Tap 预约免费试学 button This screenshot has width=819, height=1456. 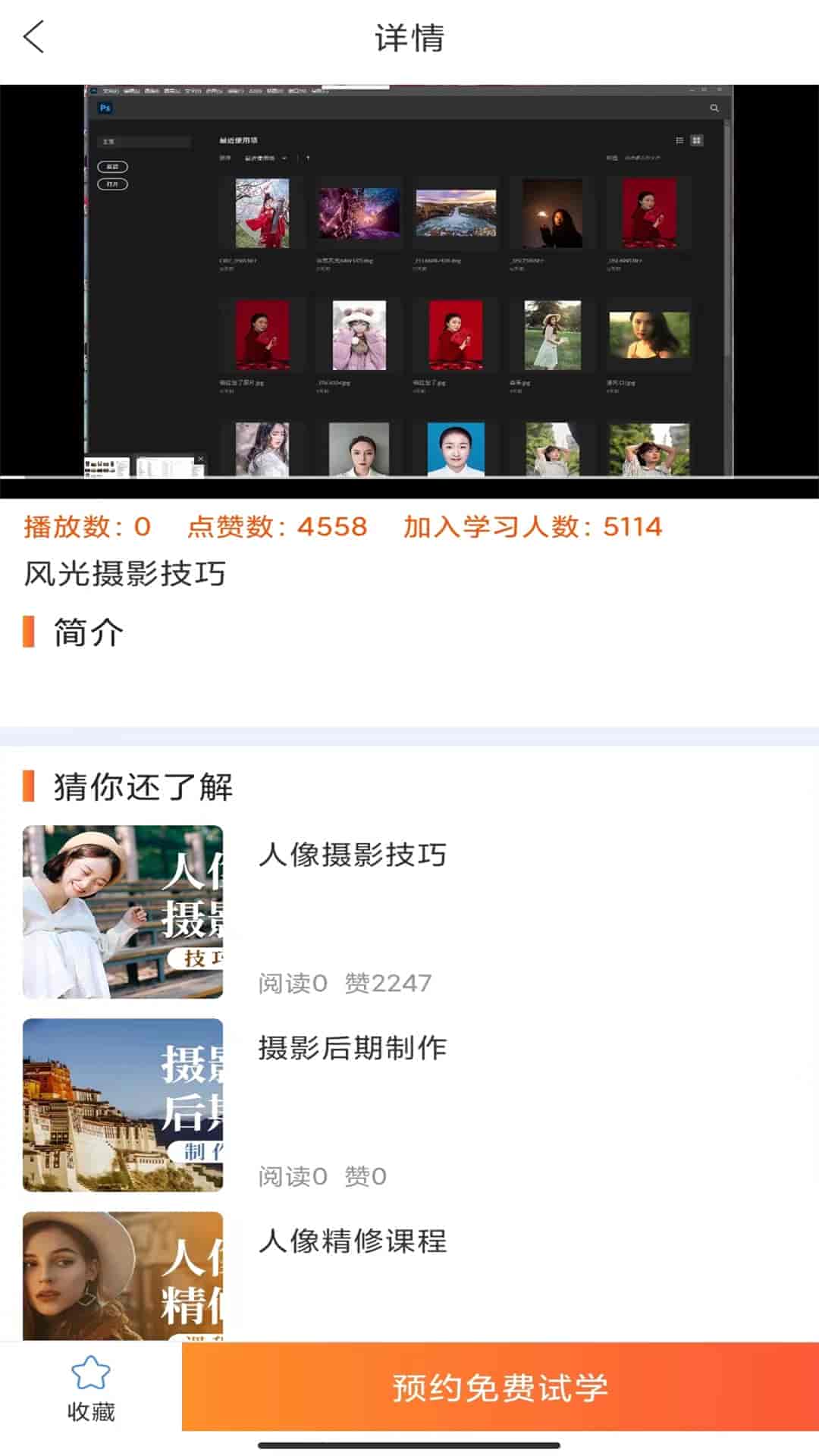(x=500, y=1387)
